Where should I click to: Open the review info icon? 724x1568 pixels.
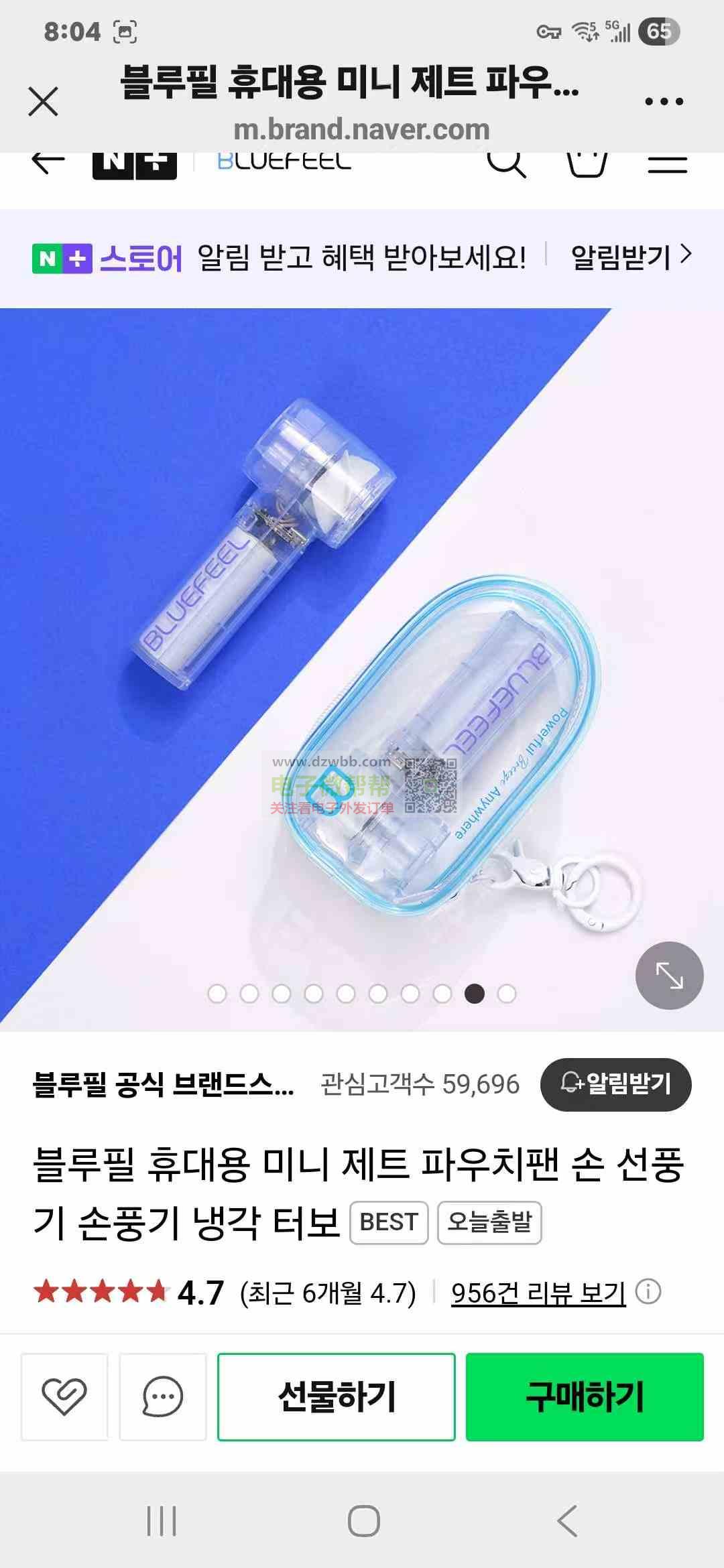pyautogui.click(x=648, y=1291)
